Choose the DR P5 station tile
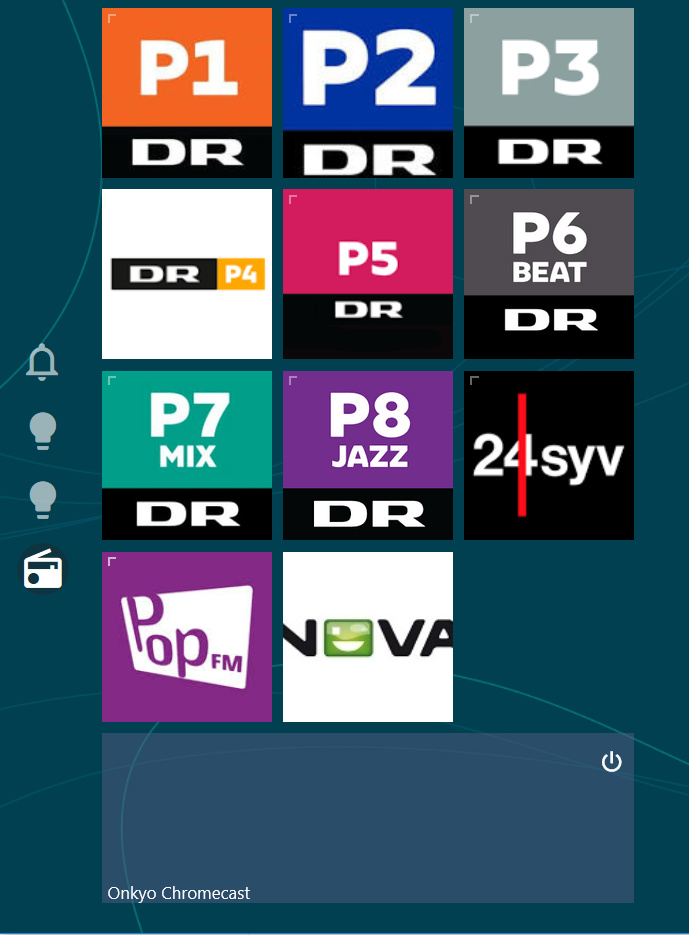The width and height of the screenshot is (689, 935). (368, 274)
